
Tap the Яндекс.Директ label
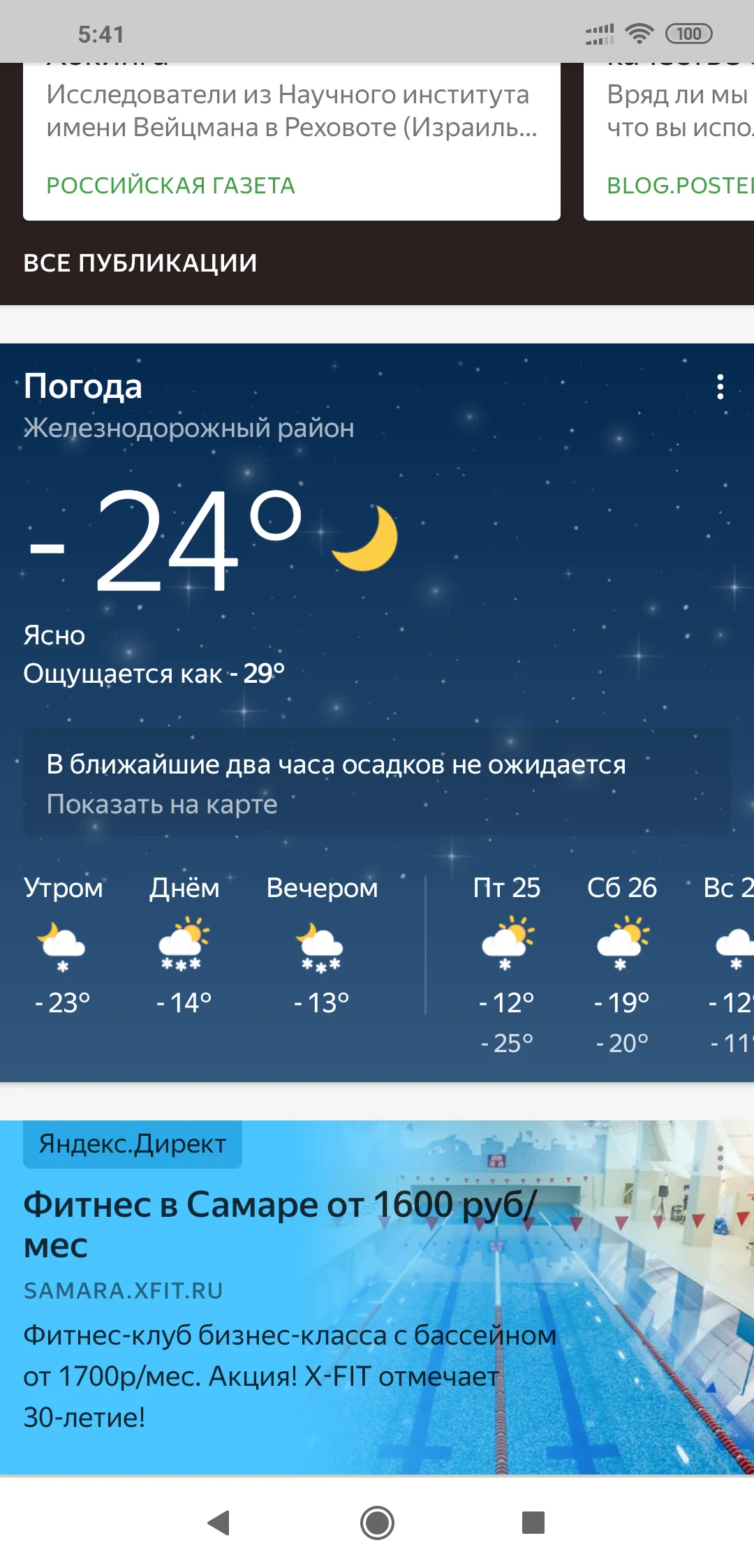point(131,1144)
